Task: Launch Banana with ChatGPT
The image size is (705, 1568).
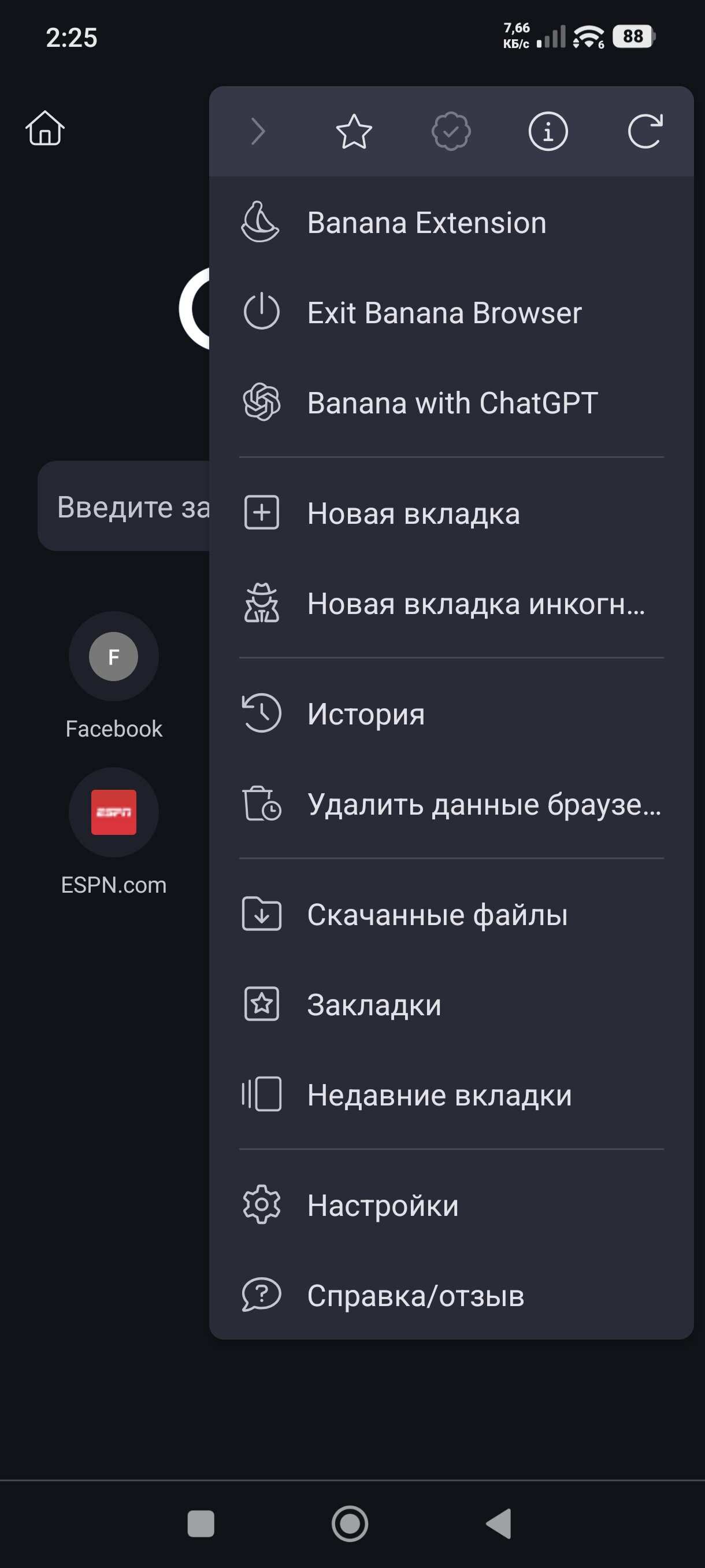Action: point(452,403)
